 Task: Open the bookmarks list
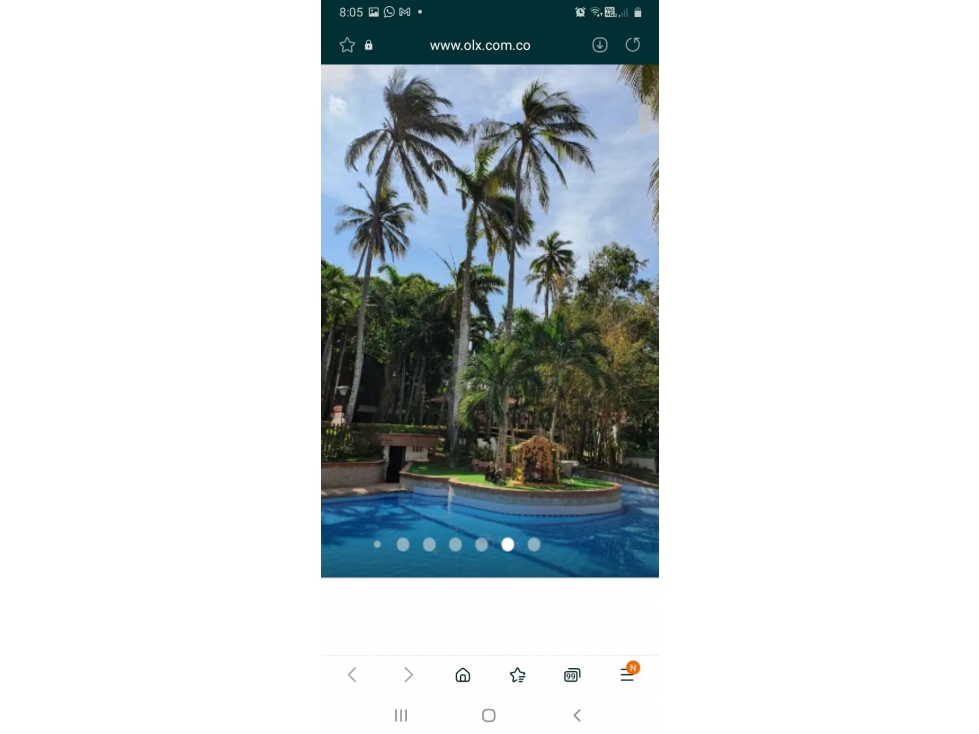point(517,675)
